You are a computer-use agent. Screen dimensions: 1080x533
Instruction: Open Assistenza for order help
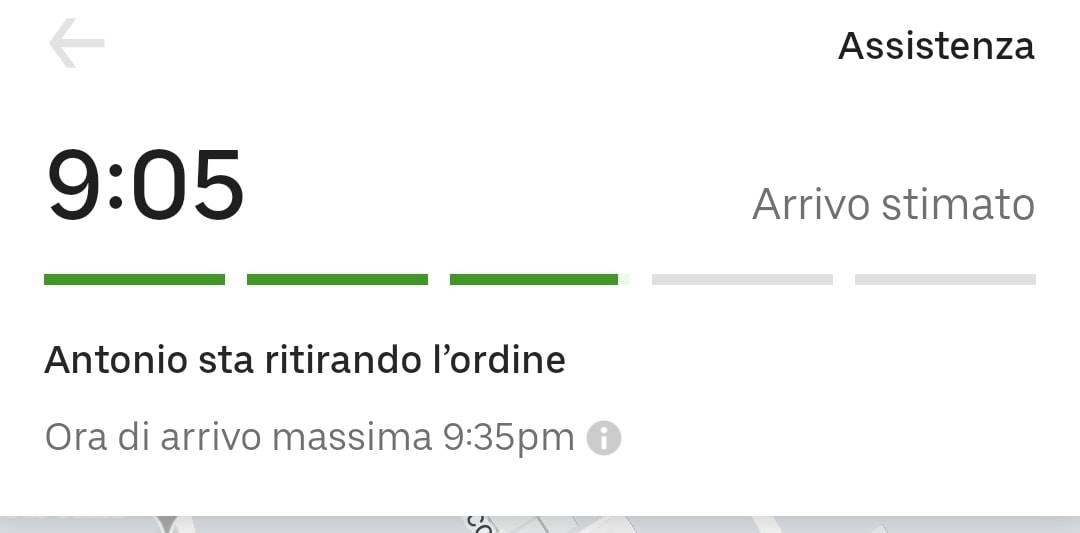click(935, 46)
